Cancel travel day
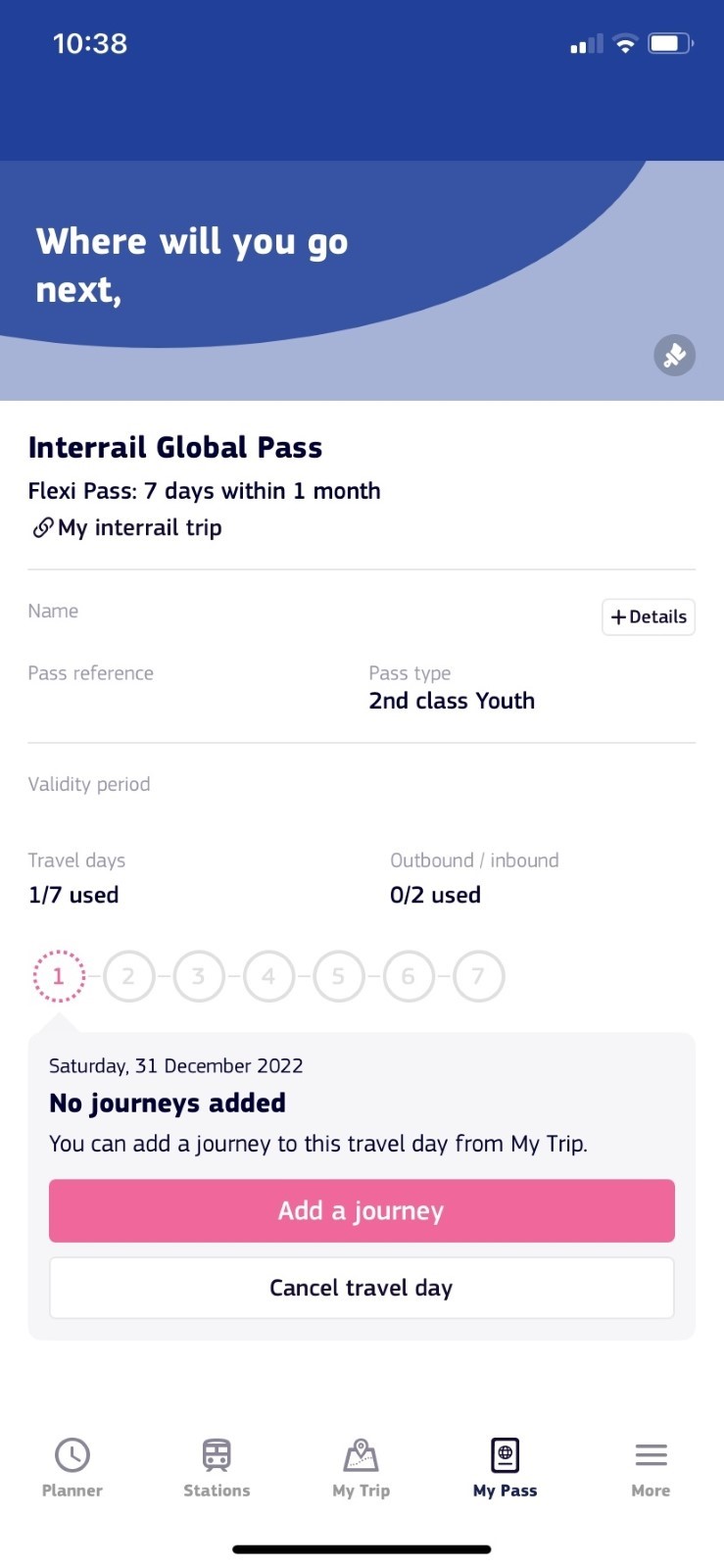 (362, 1288)
